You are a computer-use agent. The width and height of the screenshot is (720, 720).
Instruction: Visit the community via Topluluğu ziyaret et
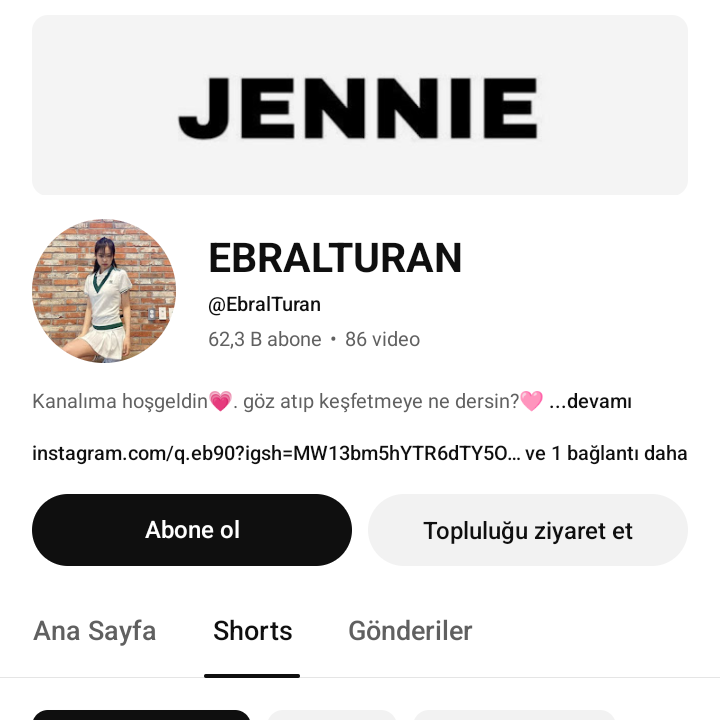tap(527, 530)
